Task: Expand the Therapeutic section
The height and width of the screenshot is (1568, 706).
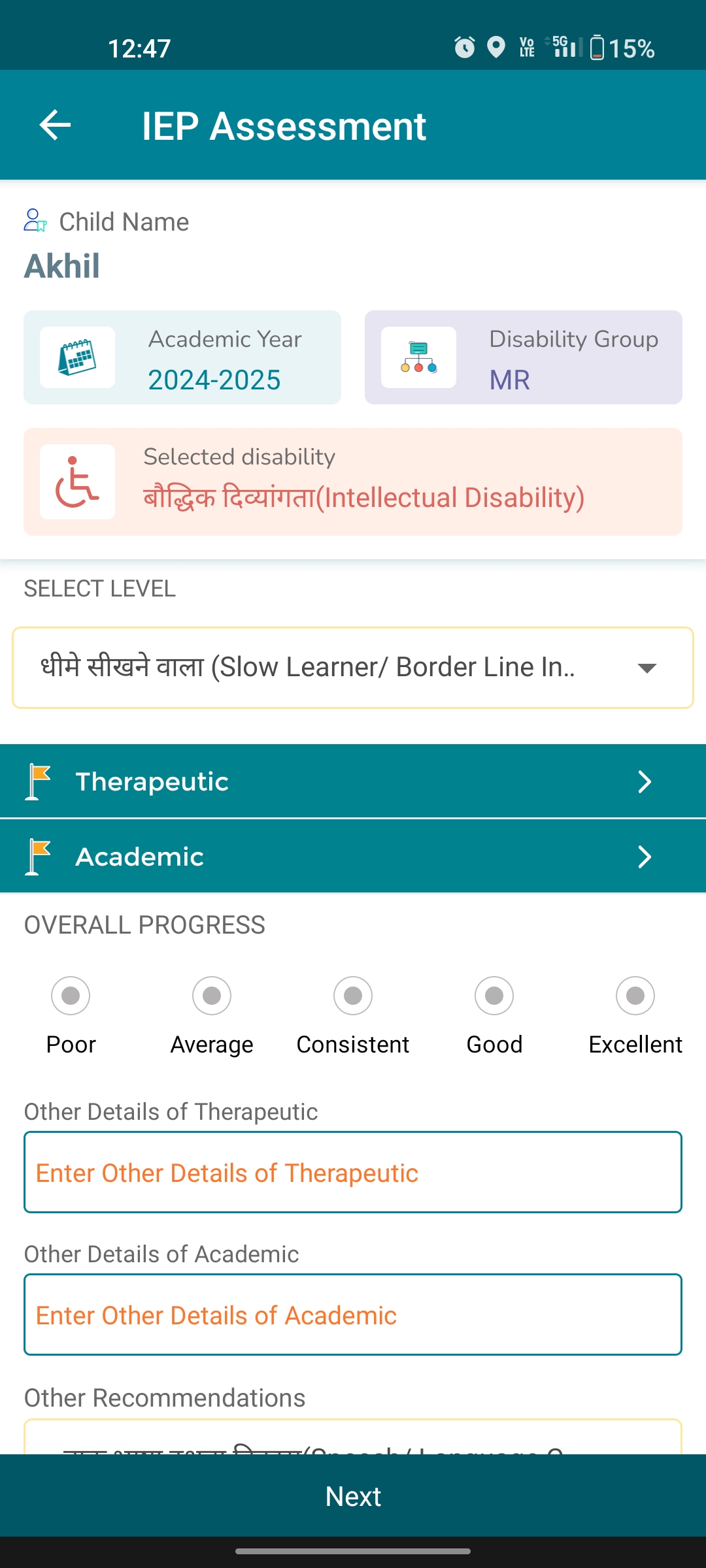Action: pyautogui.click(x=353, y=781)
